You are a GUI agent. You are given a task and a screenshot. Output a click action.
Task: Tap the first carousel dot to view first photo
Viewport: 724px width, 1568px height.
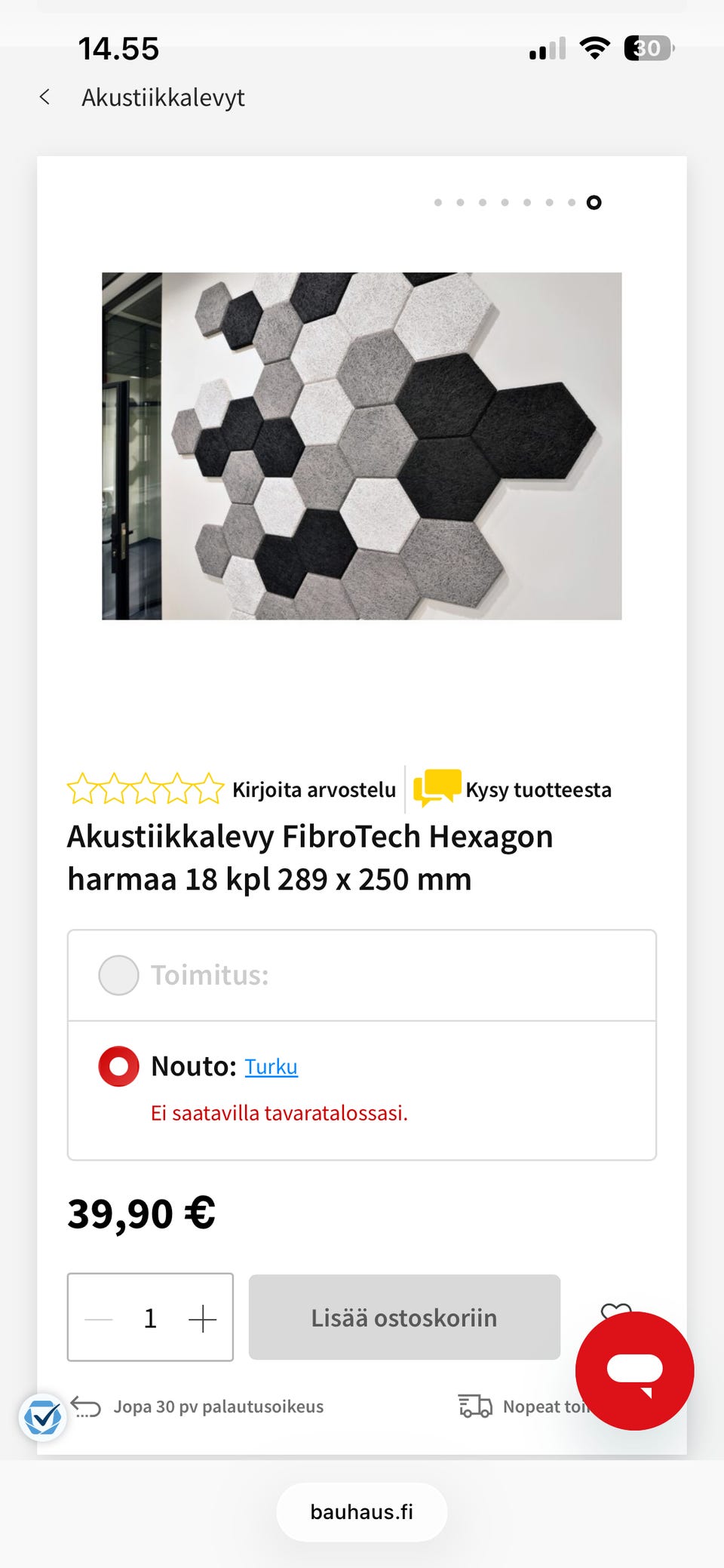439,202
